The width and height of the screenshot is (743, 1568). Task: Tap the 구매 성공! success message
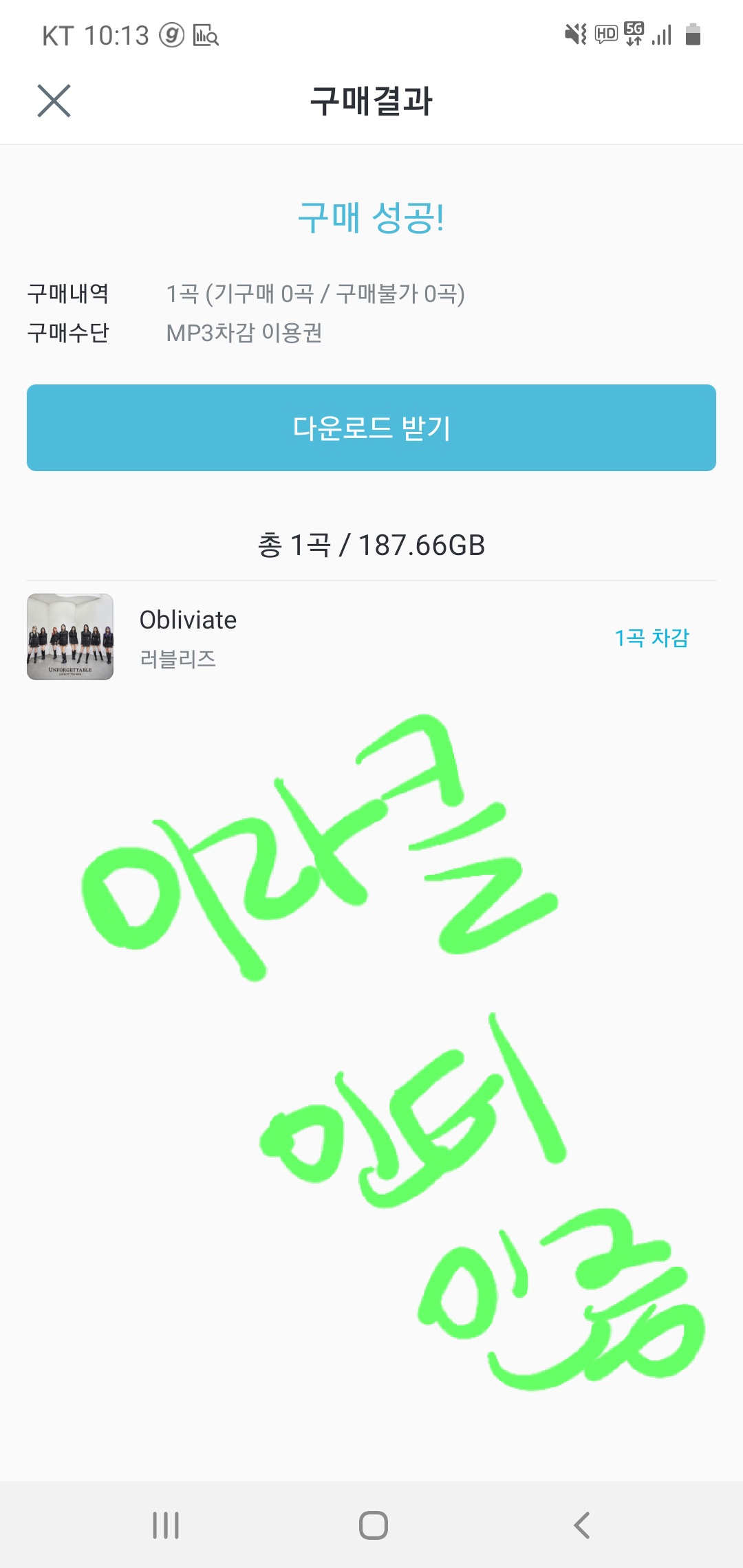pos(371,219)
